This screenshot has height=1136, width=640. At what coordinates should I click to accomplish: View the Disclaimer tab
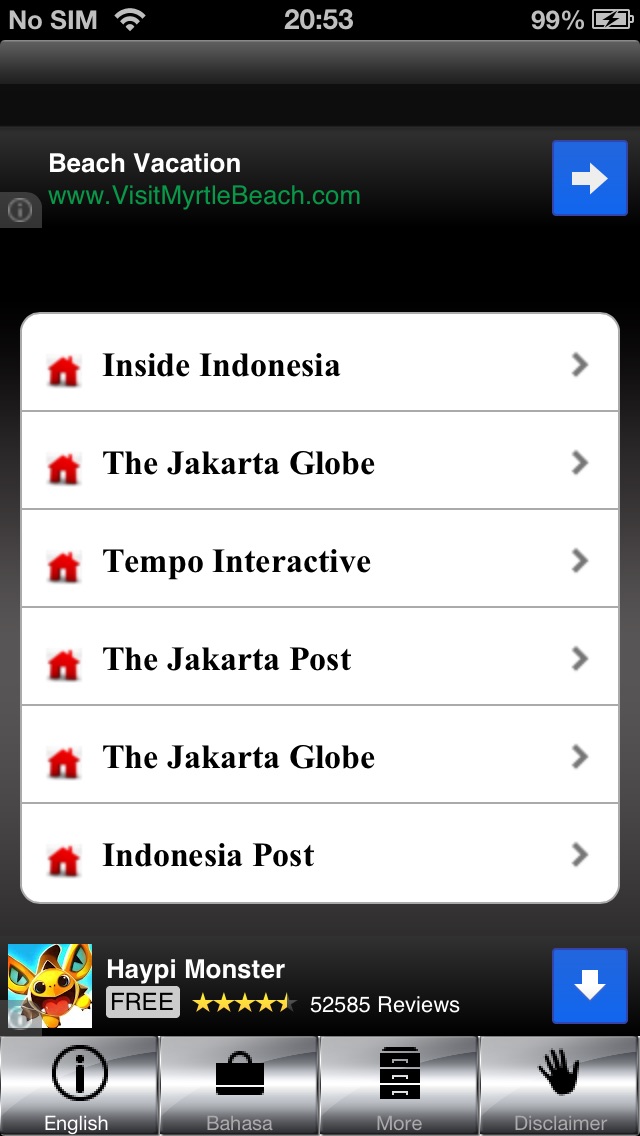pos(560,1086)
